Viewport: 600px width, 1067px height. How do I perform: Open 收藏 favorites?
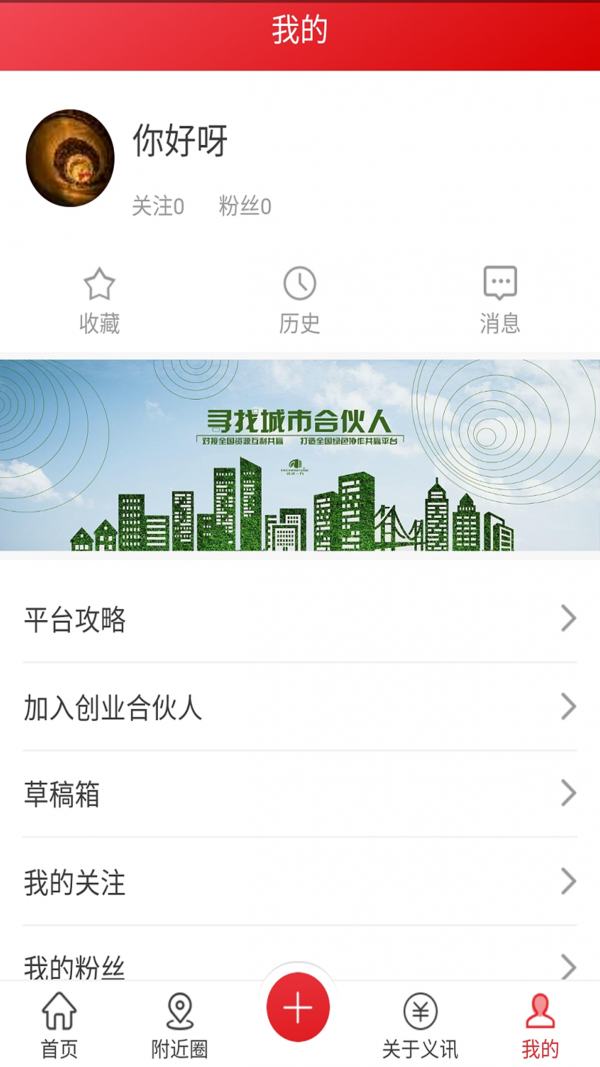pos(99,300)
